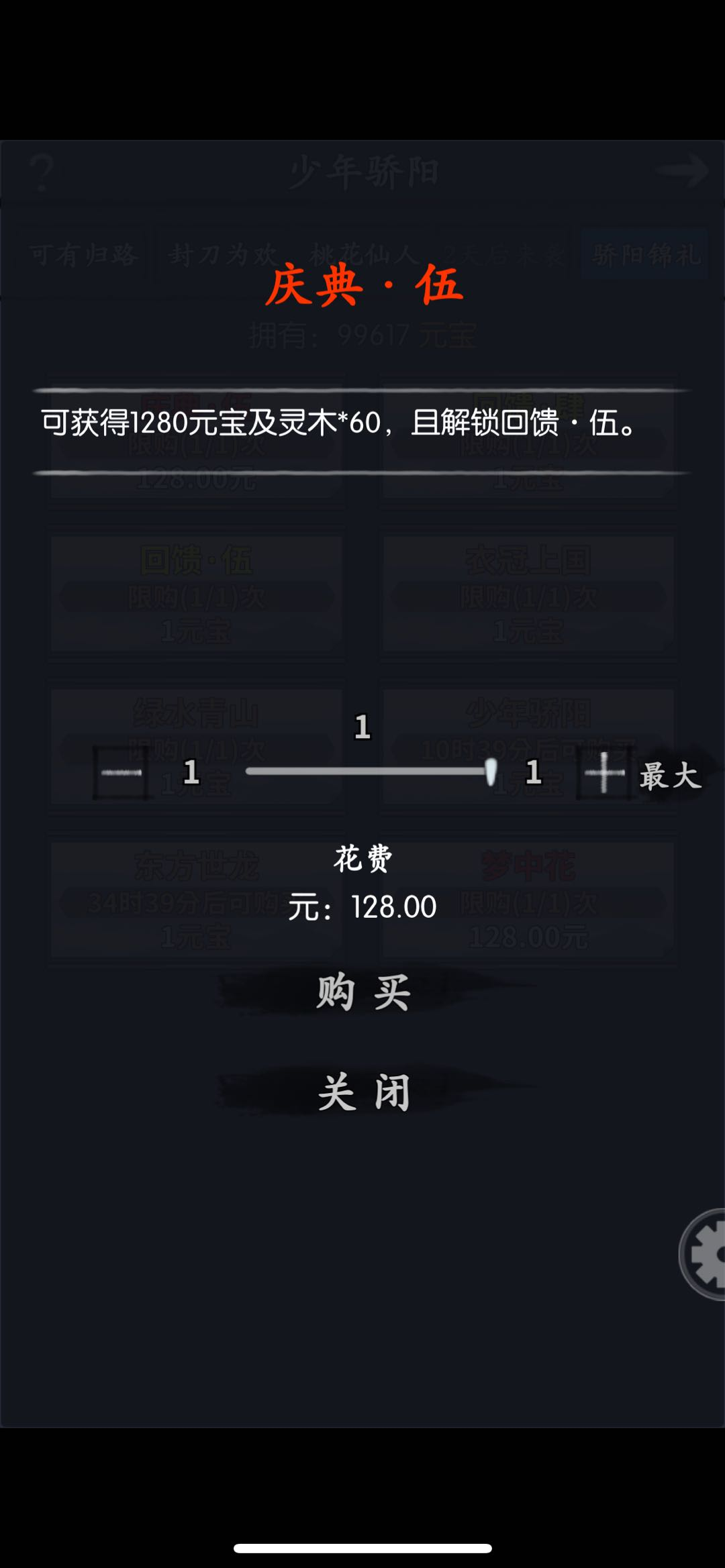Close the purchase dialog with 关闭

click(x=363, y=1092)
